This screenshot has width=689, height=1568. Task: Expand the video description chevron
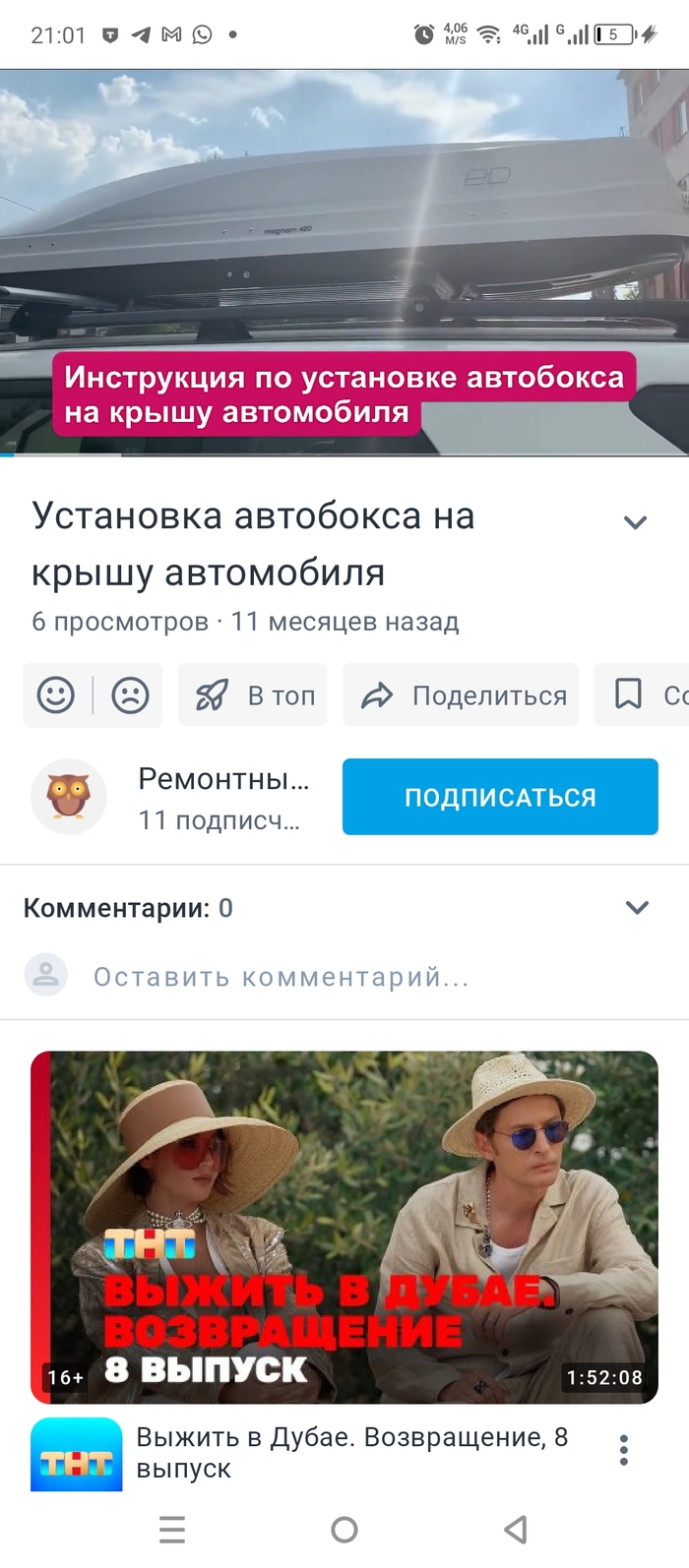coord(636,522)
